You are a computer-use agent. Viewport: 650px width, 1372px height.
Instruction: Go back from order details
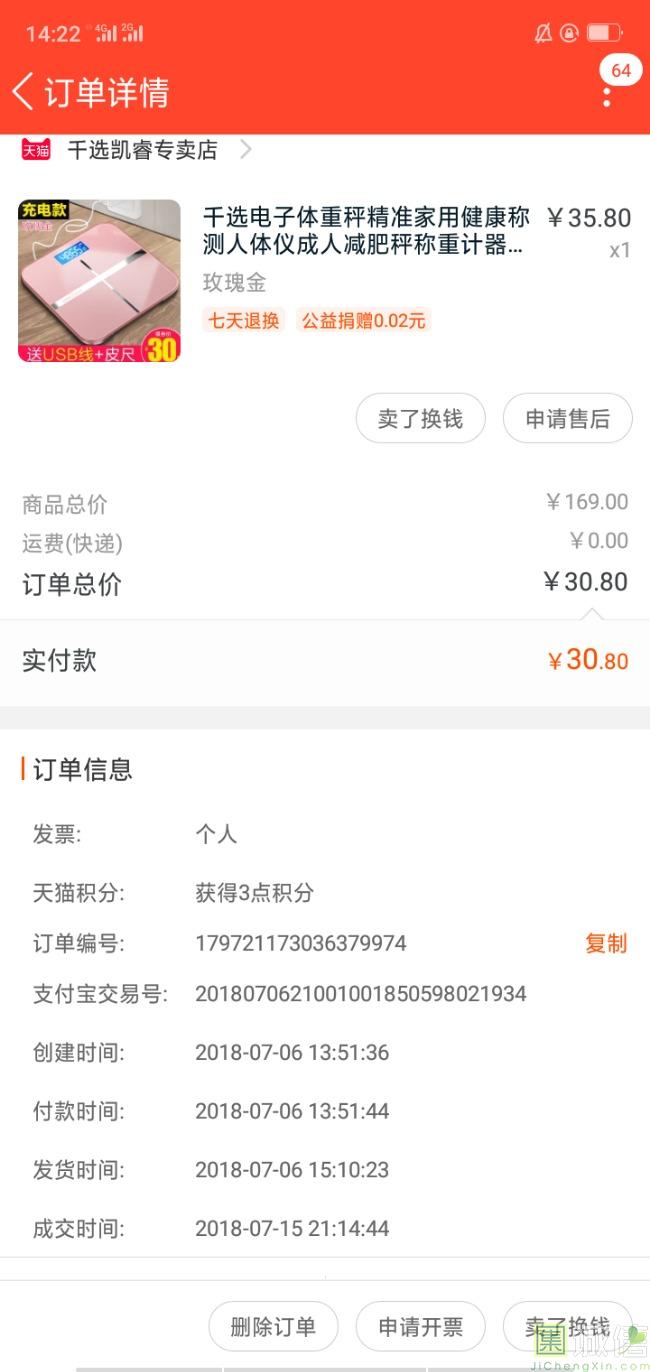point(24,91)
